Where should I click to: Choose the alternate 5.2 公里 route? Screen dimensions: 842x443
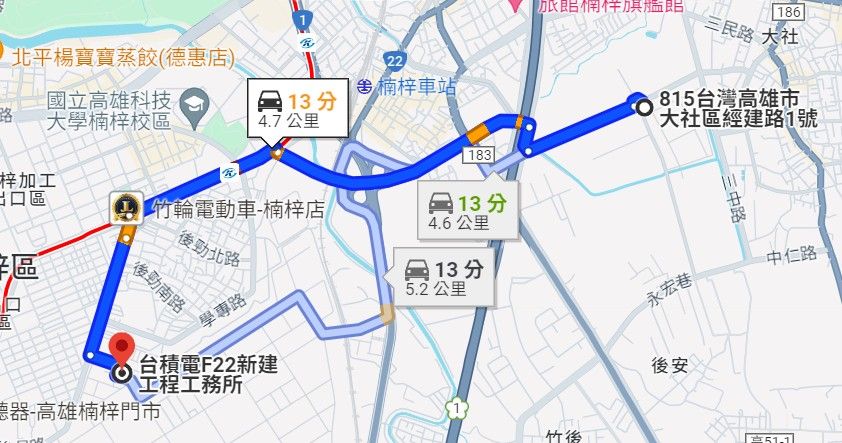pyautogui.click(x=444, y=277)
